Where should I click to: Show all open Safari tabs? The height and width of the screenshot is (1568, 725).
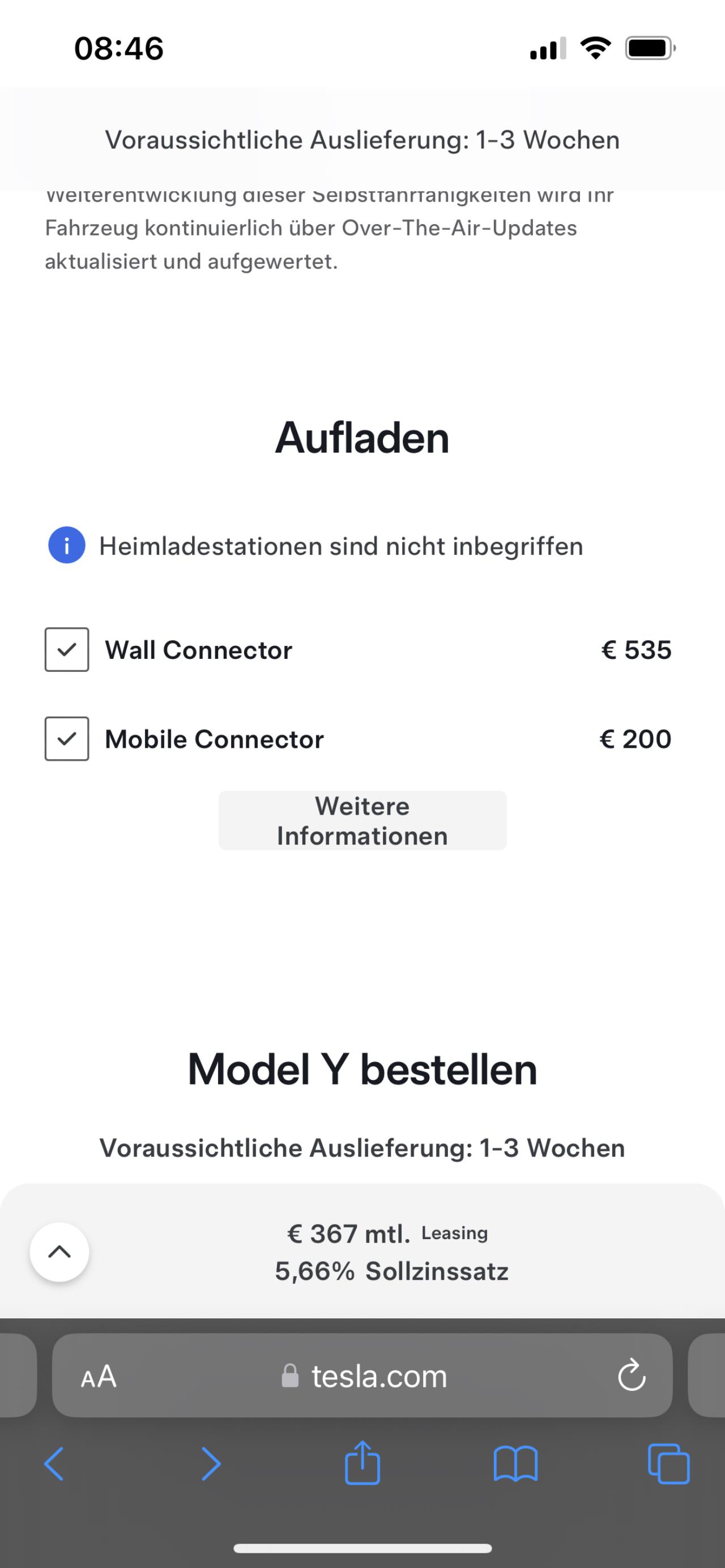coord(669,1464)
